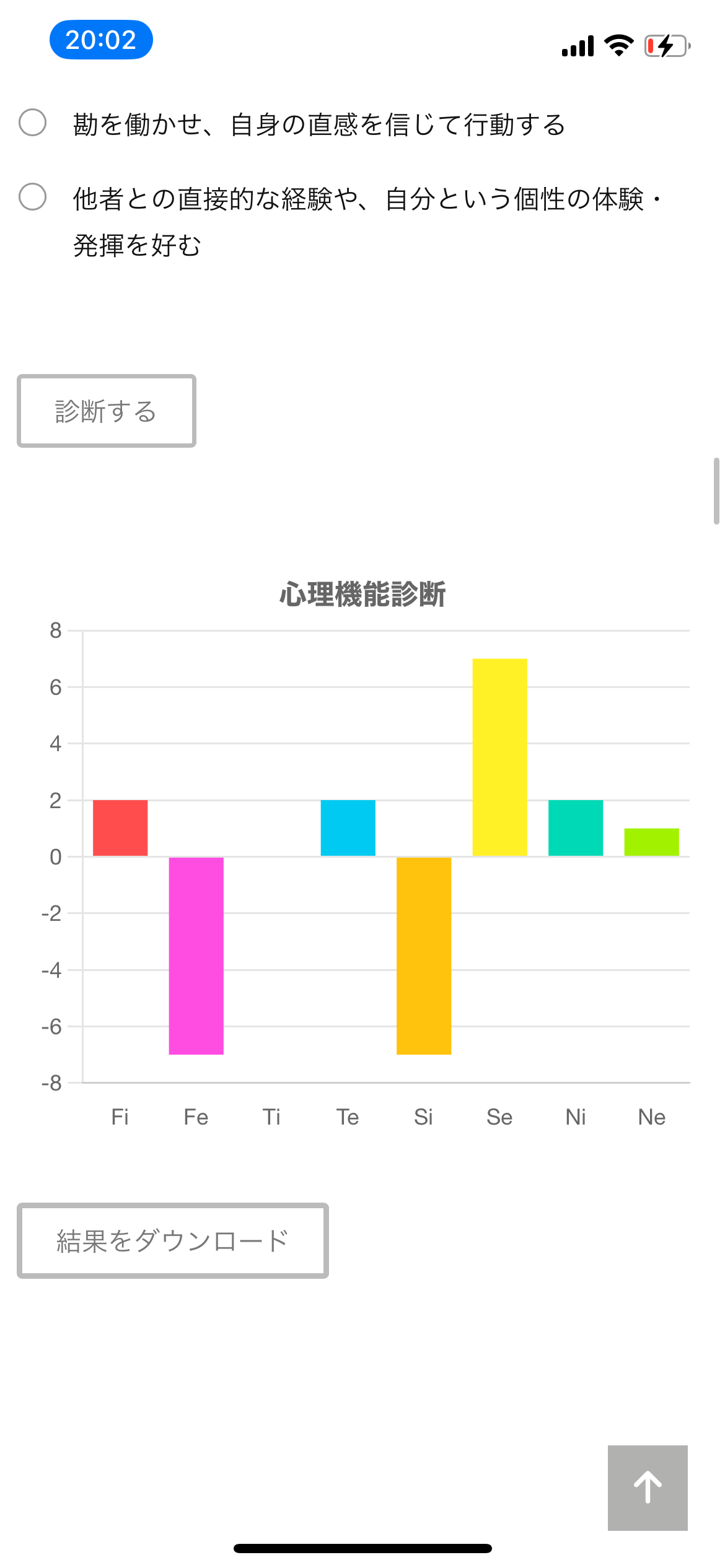Select the option 勘を働かせ、自身の直感を信じて行動する
The height and width of the screenshot is (1568, 725).
click(33, 123)
